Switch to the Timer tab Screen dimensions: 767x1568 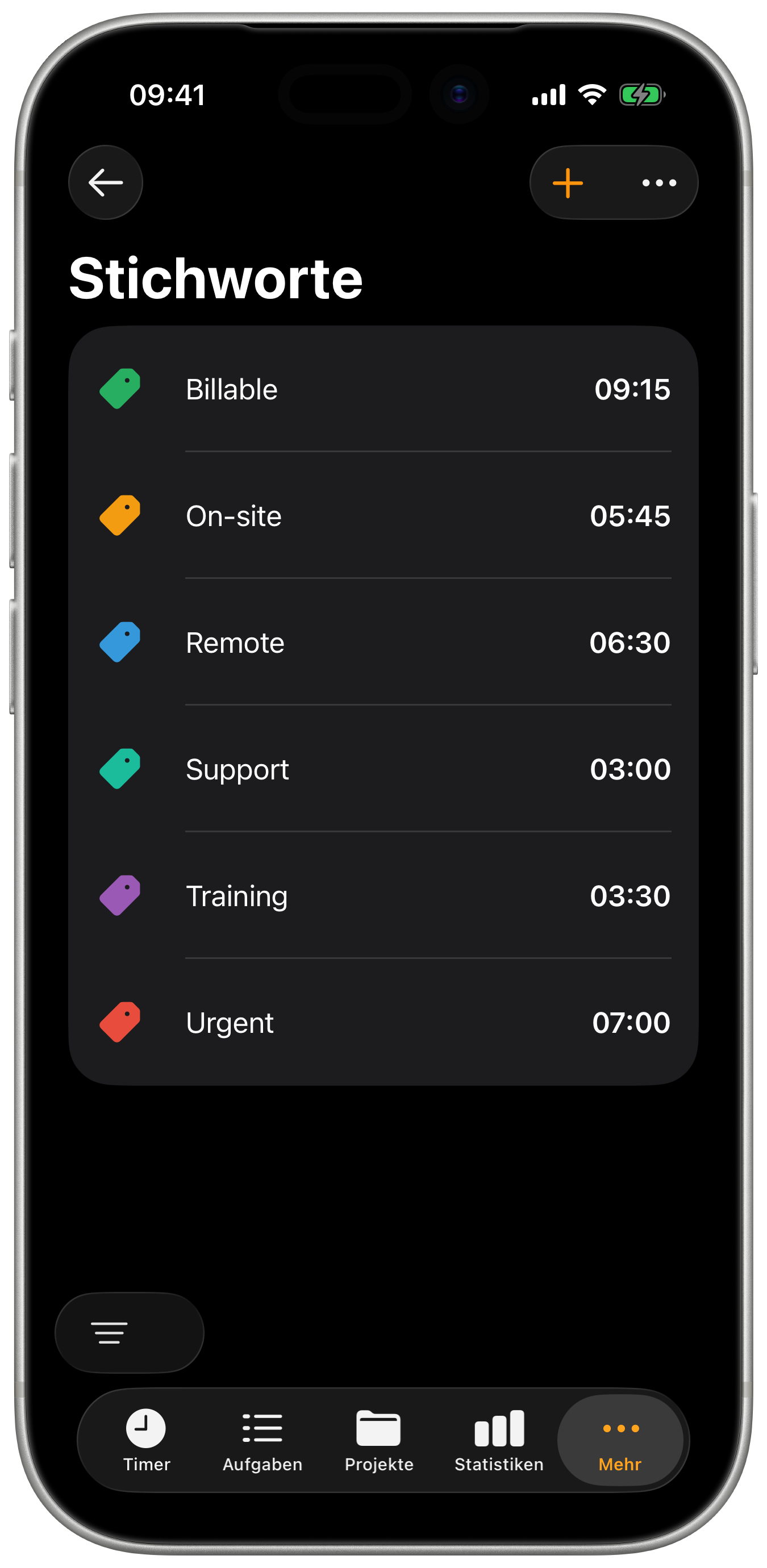[x=146, y=1440]
